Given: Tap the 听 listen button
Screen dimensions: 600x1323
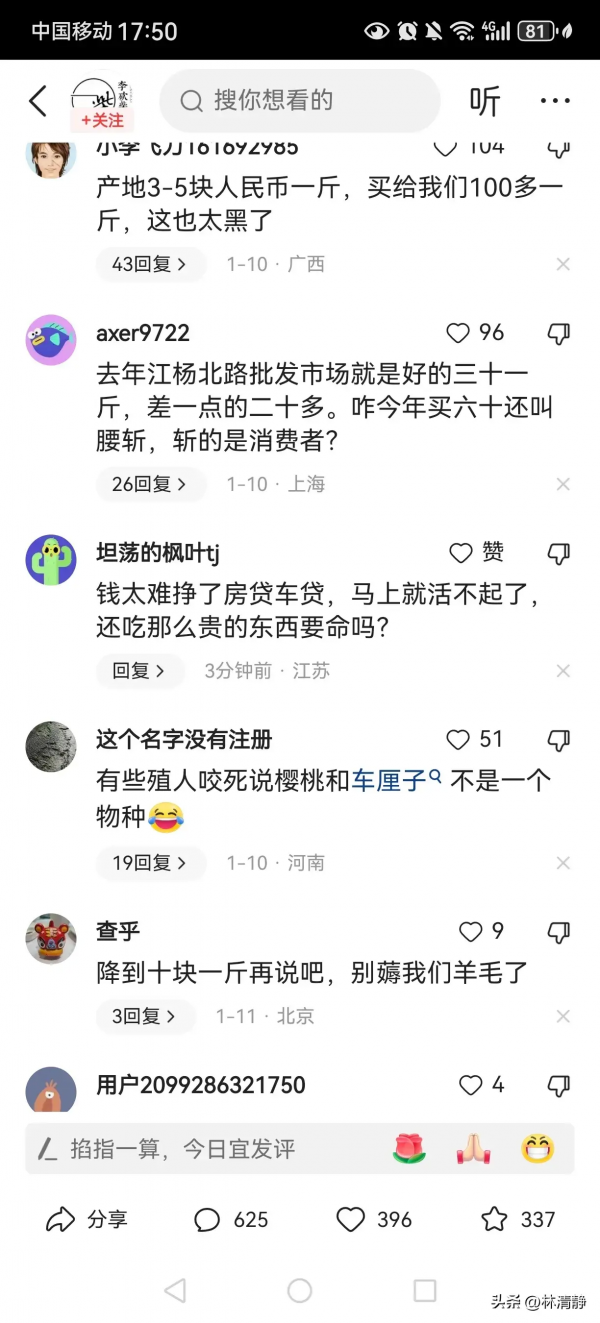Looking at the screenshot, I should point(485,101).
